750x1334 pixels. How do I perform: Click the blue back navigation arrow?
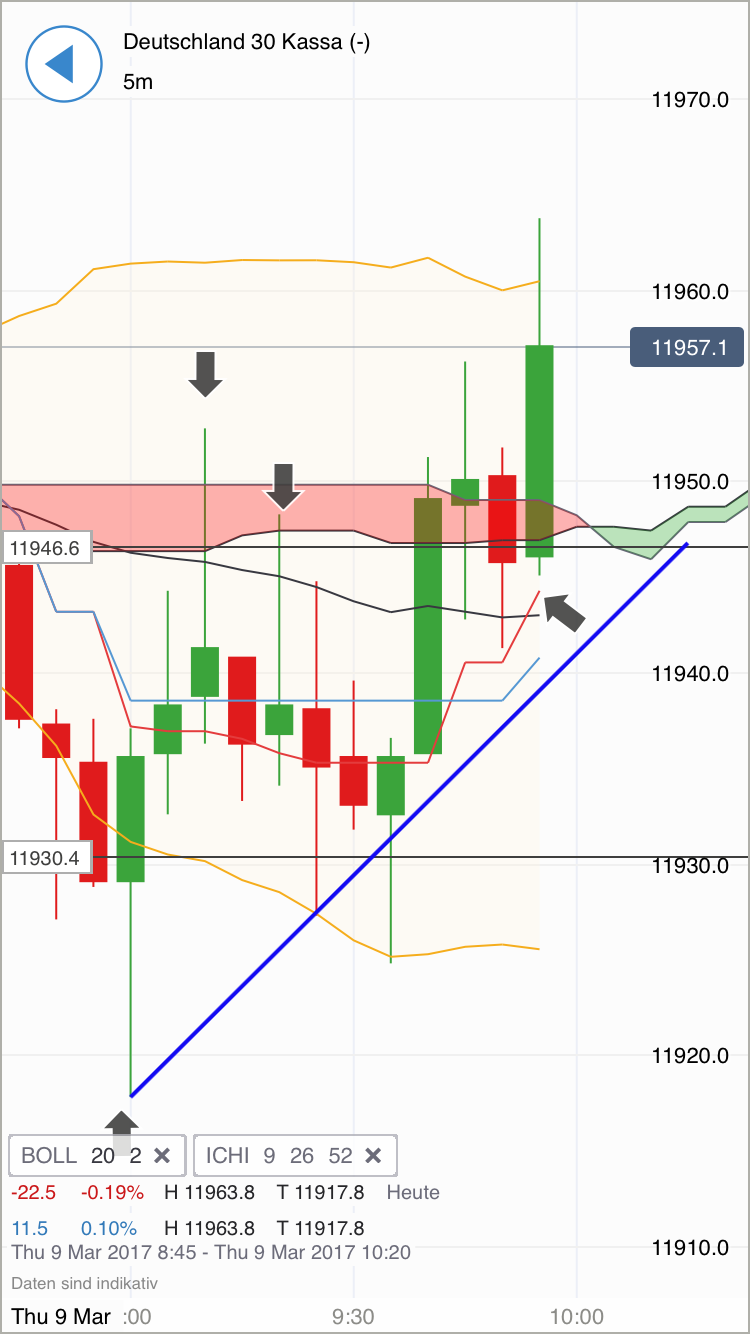coord(63,63)
